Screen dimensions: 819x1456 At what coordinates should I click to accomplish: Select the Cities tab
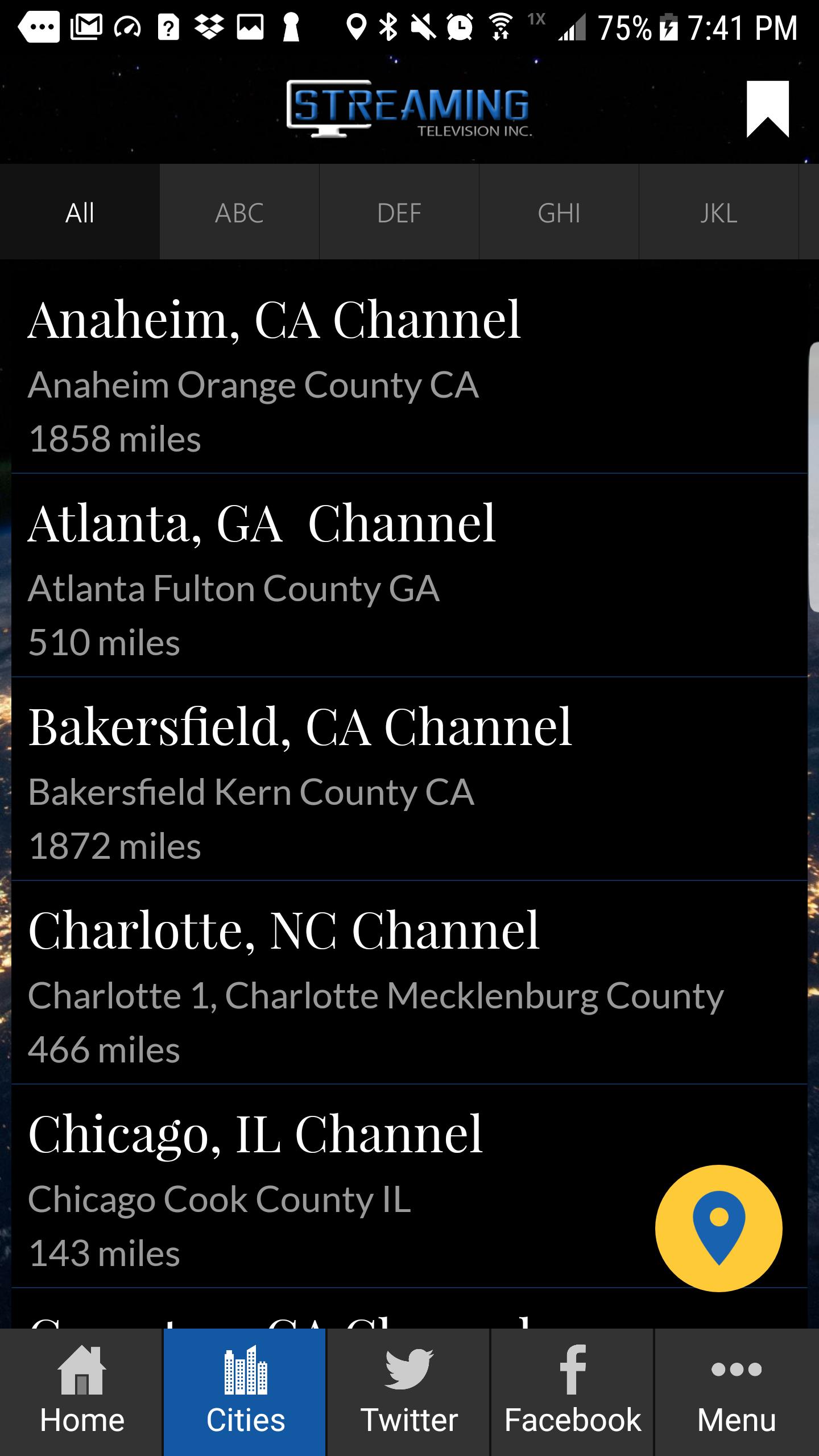tap(245, 1392)
